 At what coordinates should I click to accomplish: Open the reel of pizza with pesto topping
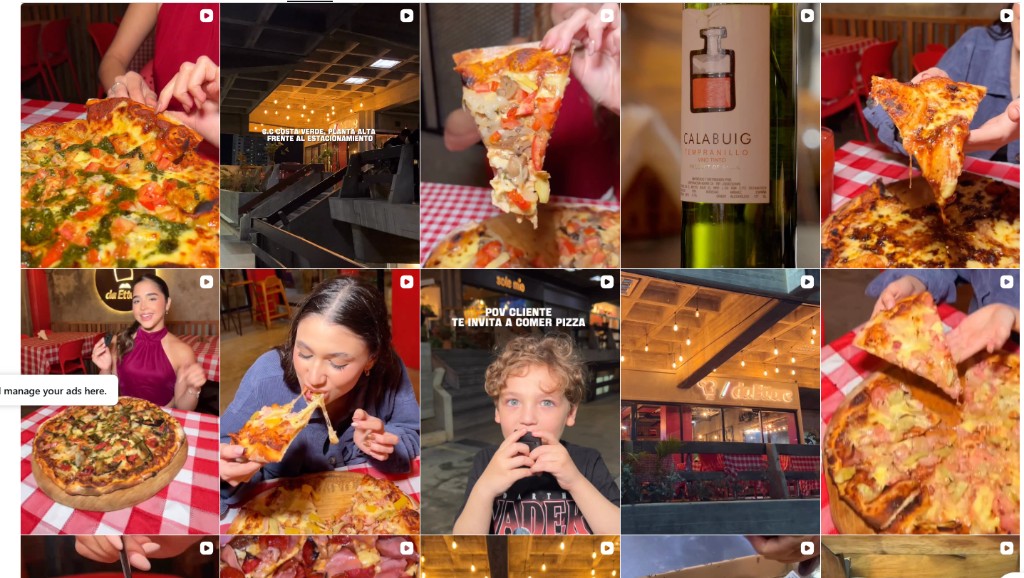click(x=119, y=135)
